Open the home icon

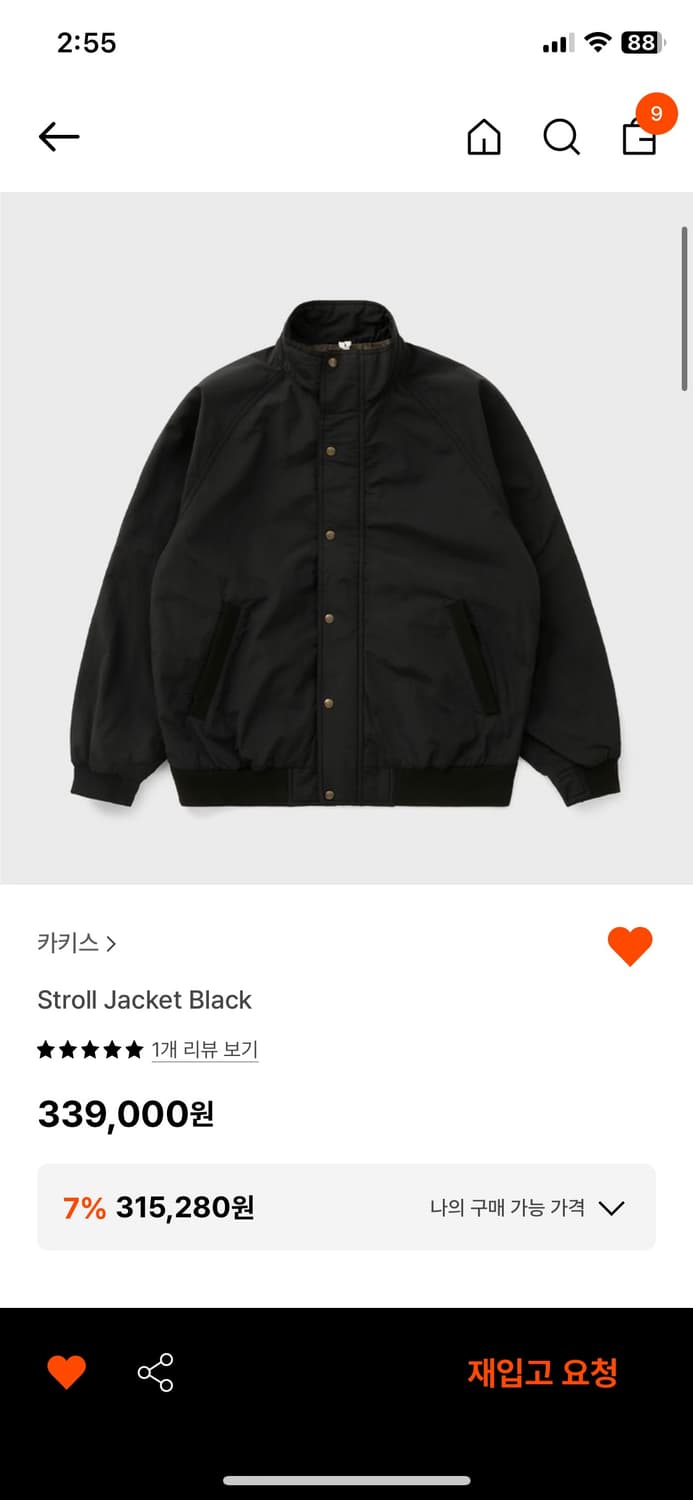(484, 137)
